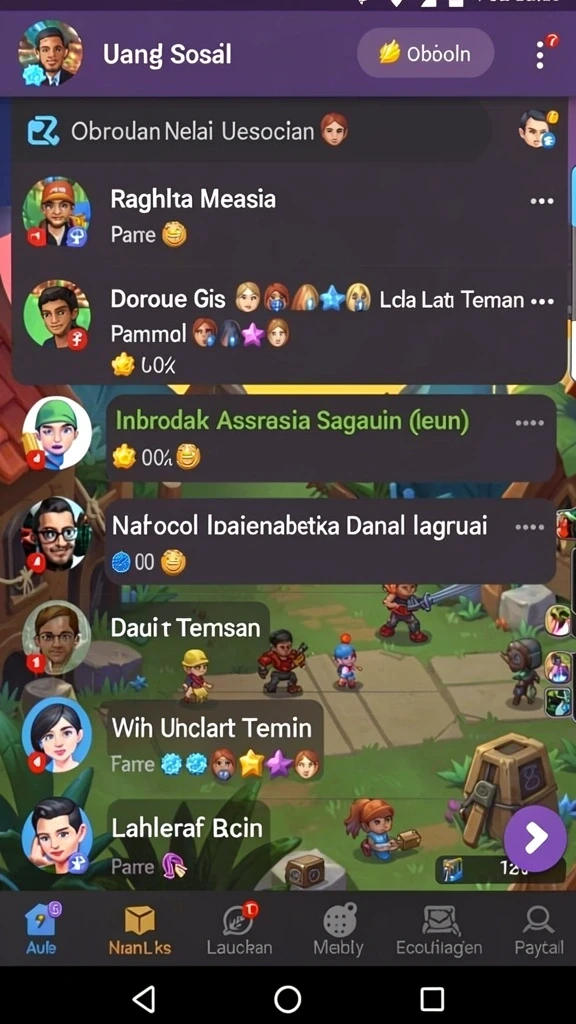
Task: Open the profile avatar beside Uang Sosal
Action: pyautogui.click(x=50, y=54)
